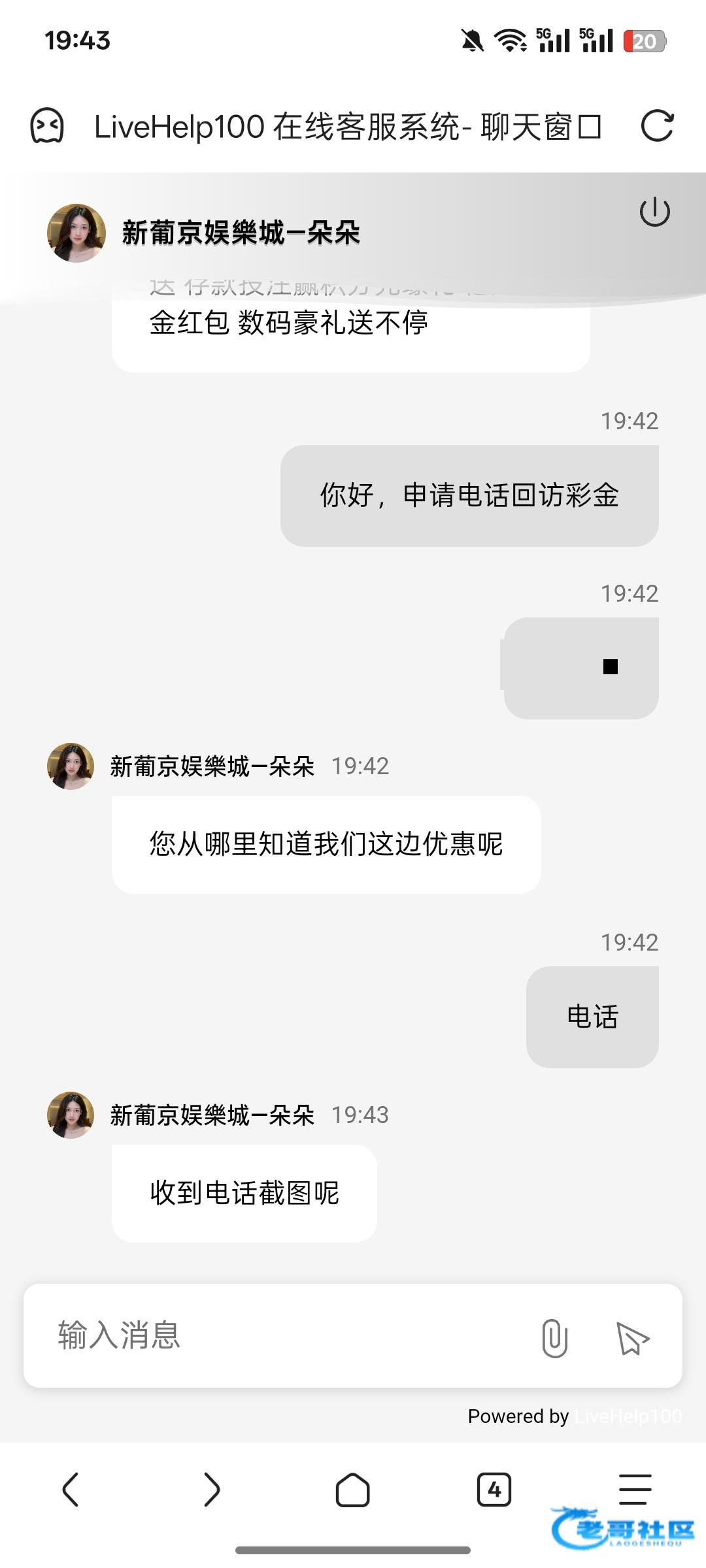Open the browser home page
This screenshot has height=1568, width=706.
pyautogui.click(x=352, y=1490)
